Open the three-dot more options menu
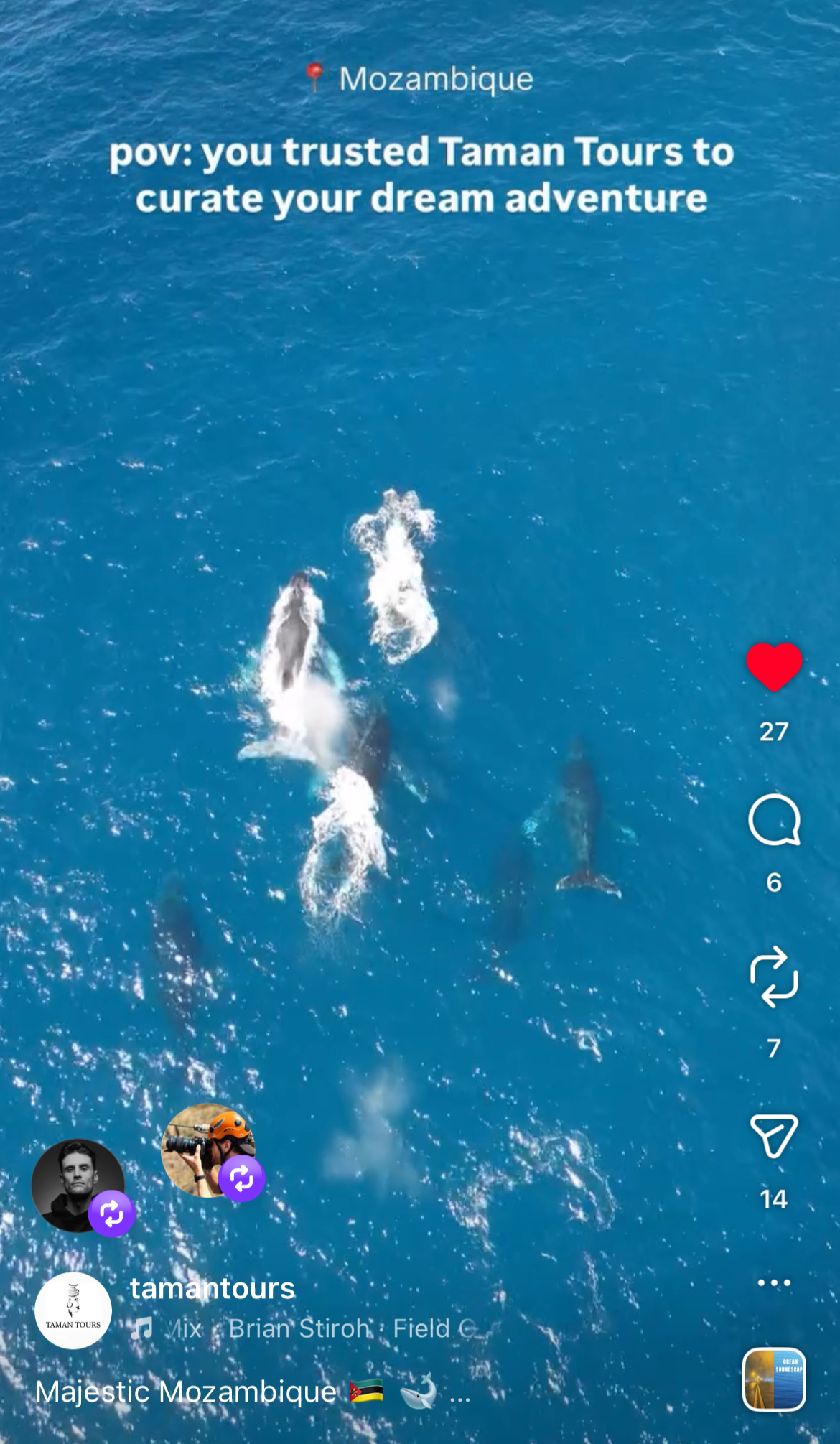This screenshot has height=1444, width=840. point(774,1282)
